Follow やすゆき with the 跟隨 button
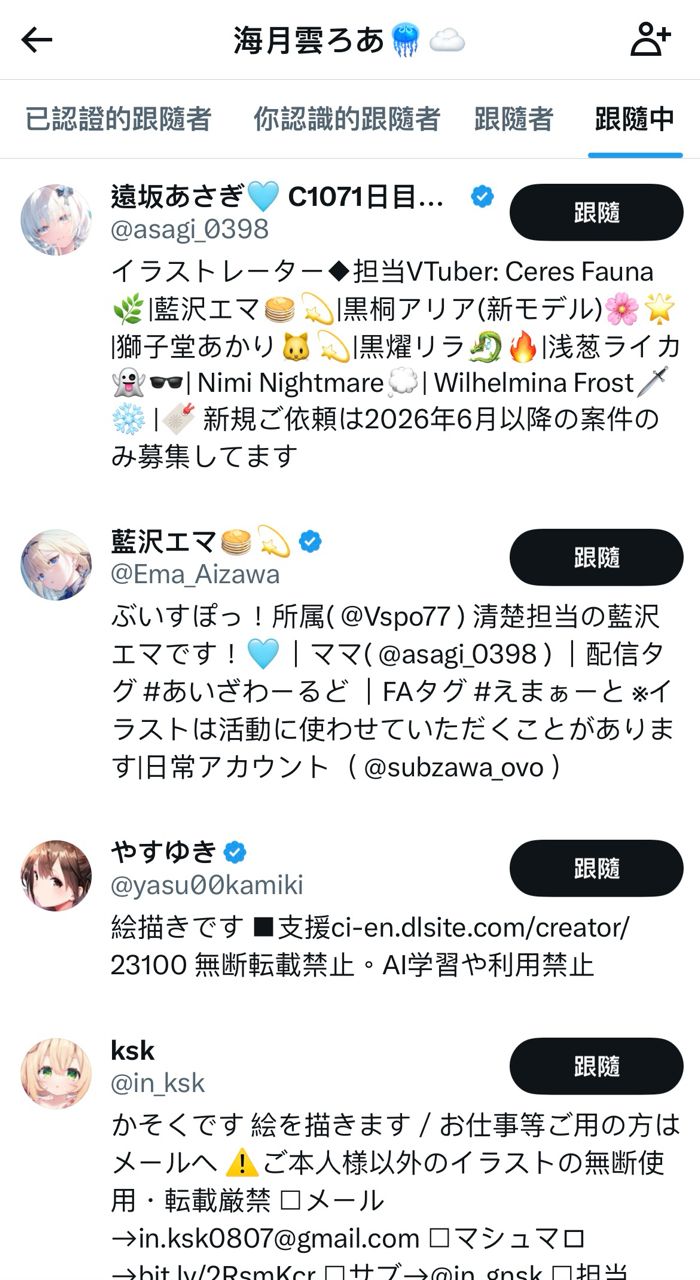The image size is (700, 1280). 596,868
